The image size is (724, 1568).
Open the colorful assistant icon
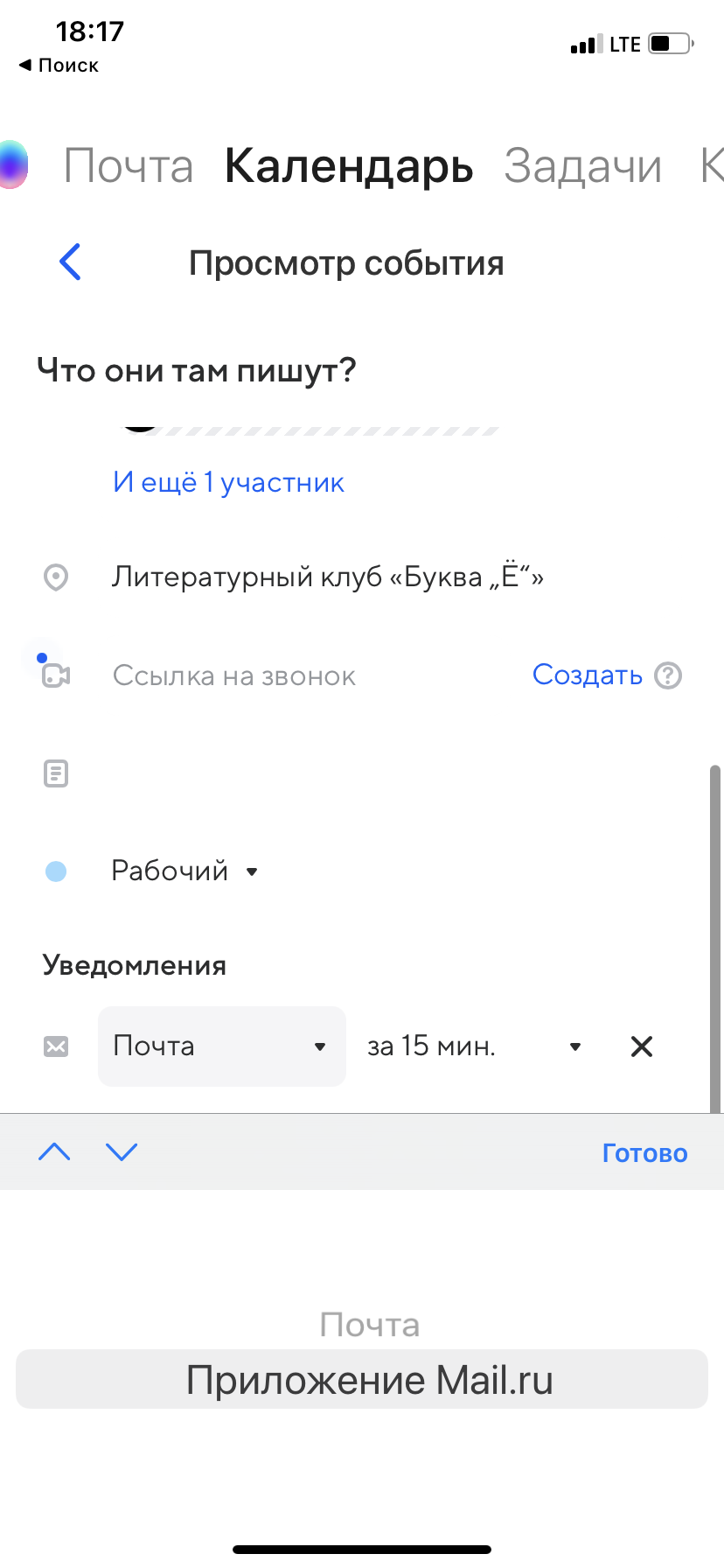12,164
